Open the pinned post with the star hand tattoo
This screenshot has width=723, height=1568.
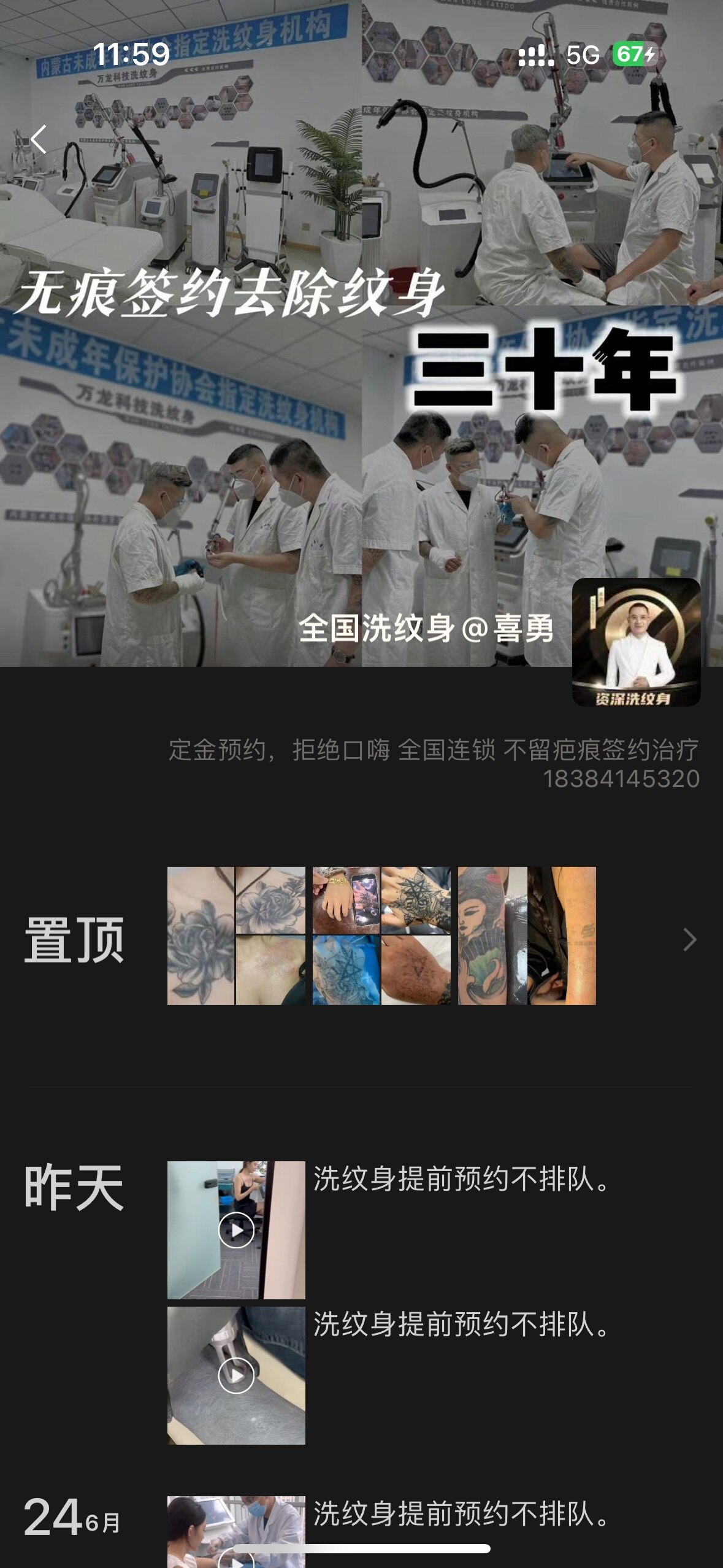click(381, 936)
